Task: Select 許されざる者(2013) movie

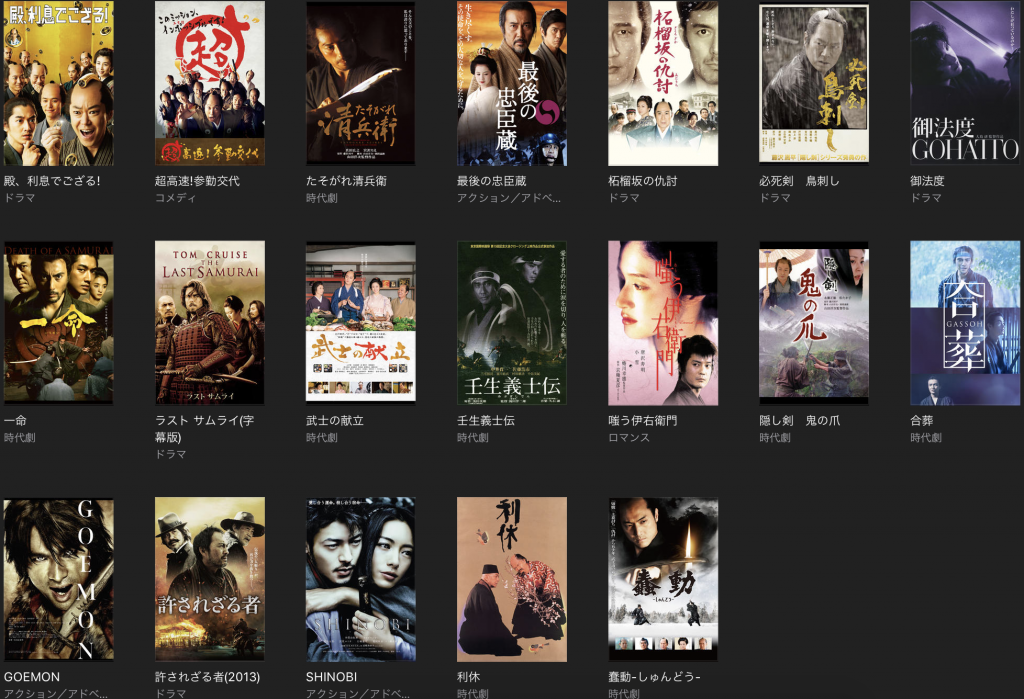Action: pyautogui.click(x=210, y=580)
